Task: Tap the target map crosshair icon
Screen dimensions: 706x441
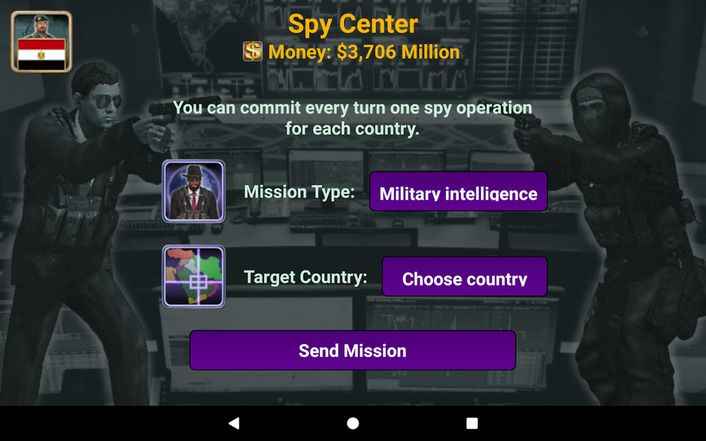Action: 194,276
